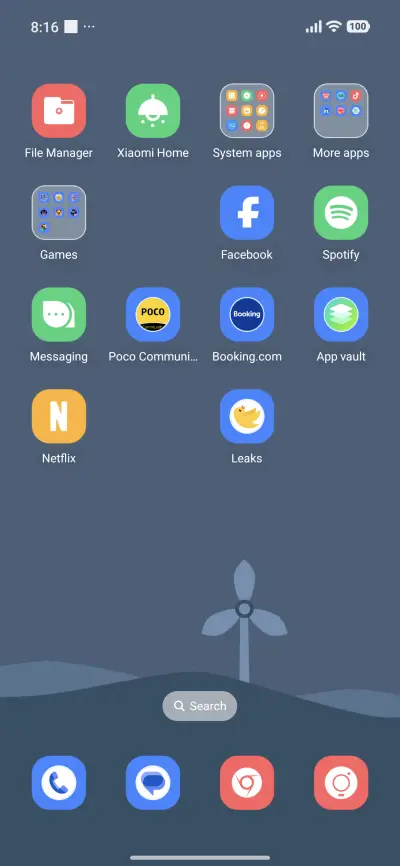Launch Xiaomi Home
This screenshot has height=866, width=400.
coord(153,110)
